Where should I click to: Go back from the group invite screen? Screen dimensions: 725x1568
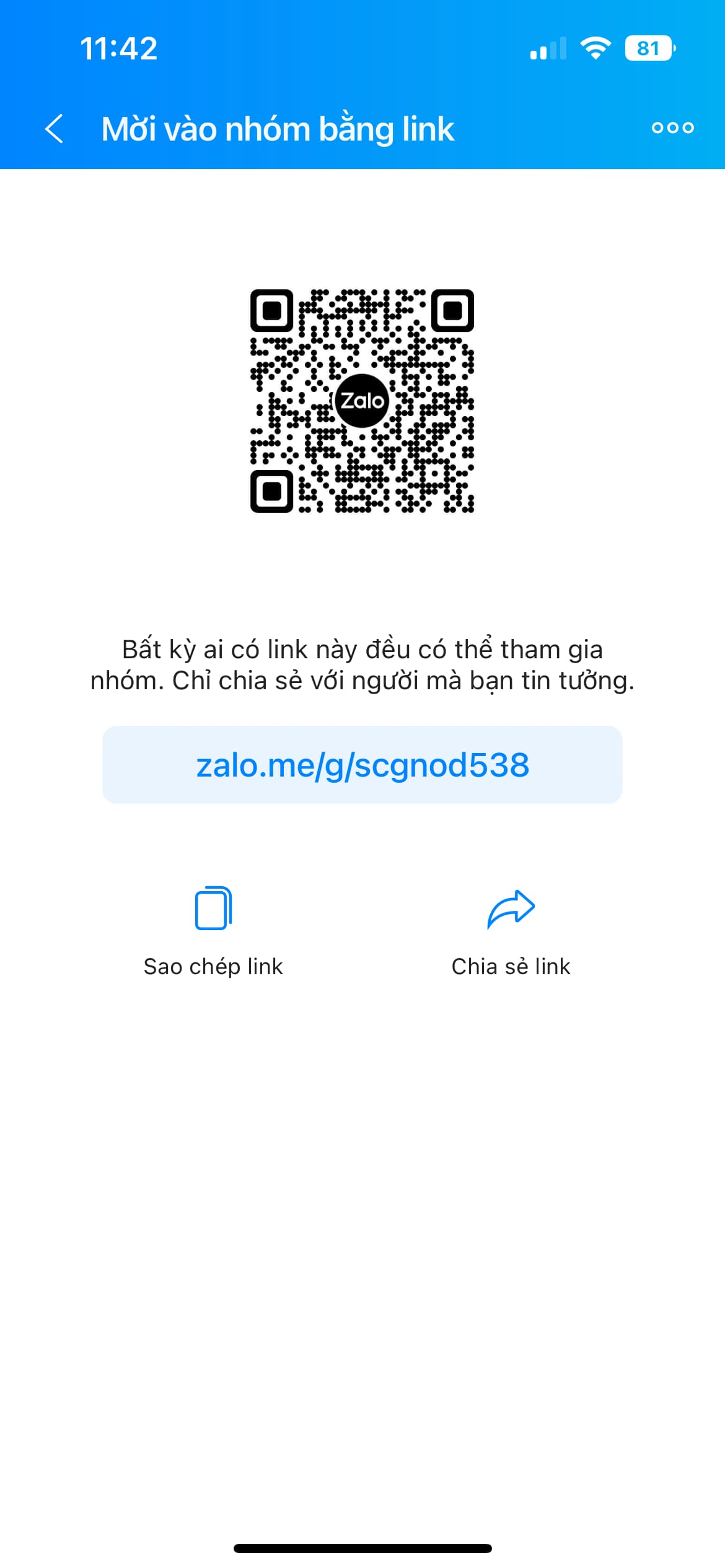click(55, 129)
